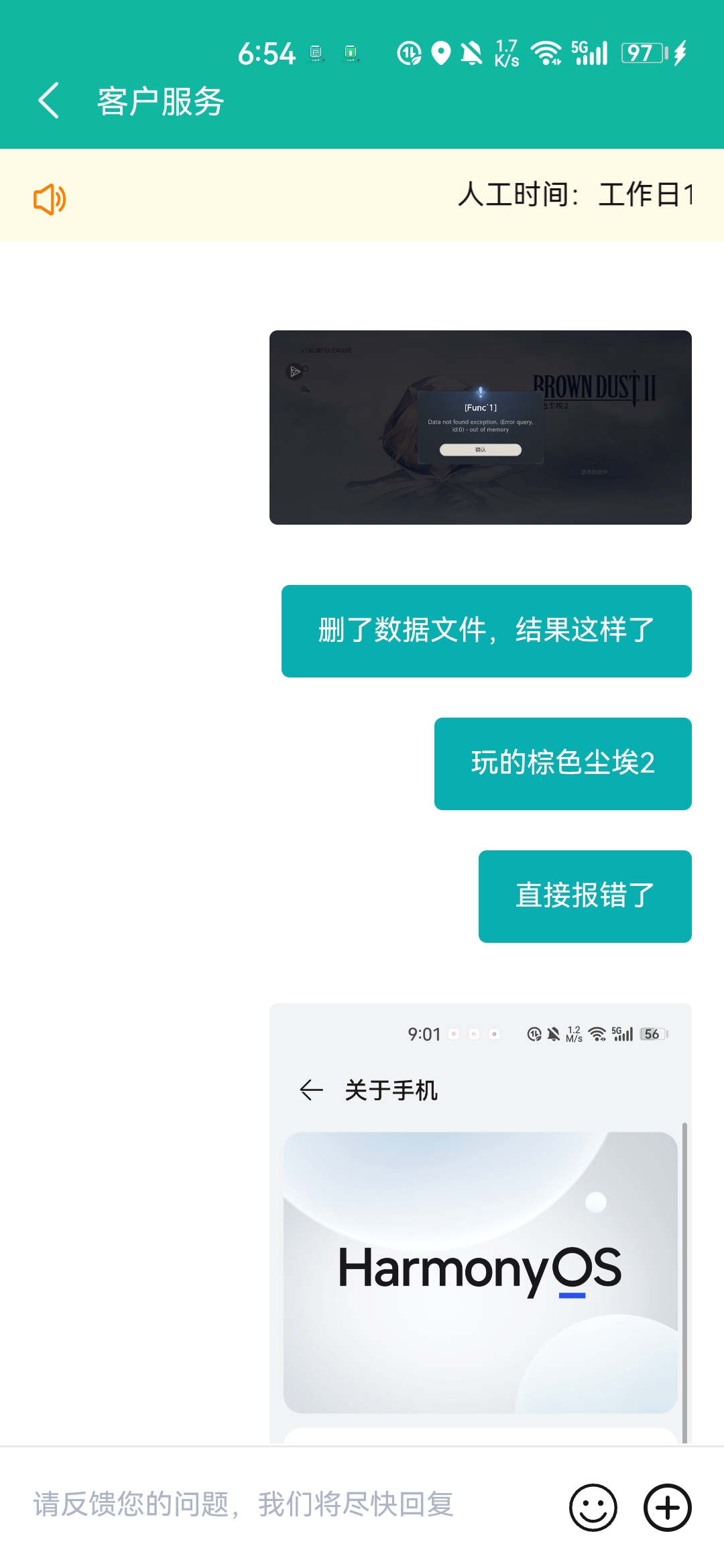Open the emoji picker
The height and width of the screenshot is (1568, 724).
[x=593, y=1508]
